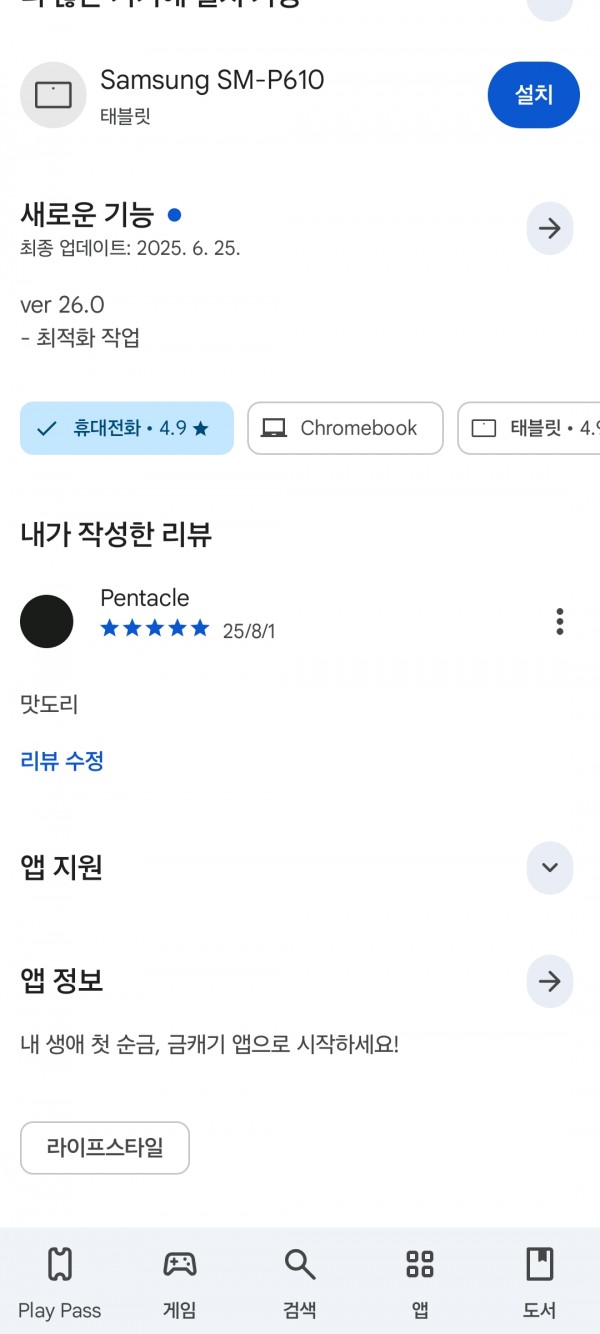This screenshot has width=600, height=1334.
Task: Expand the 앱 지원 section
Action: tap(550, 867)
